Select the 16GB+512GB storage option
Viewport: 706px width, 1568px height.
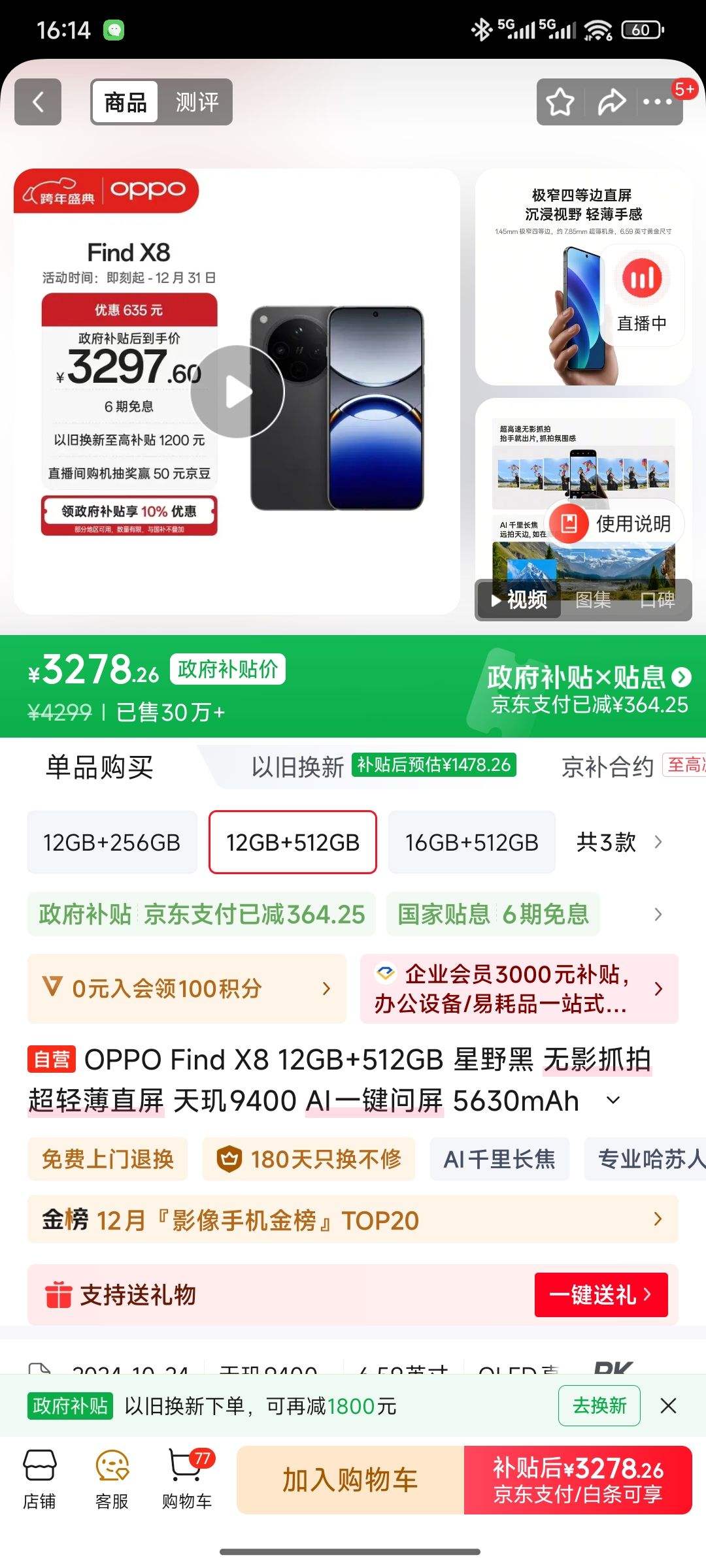471,842
